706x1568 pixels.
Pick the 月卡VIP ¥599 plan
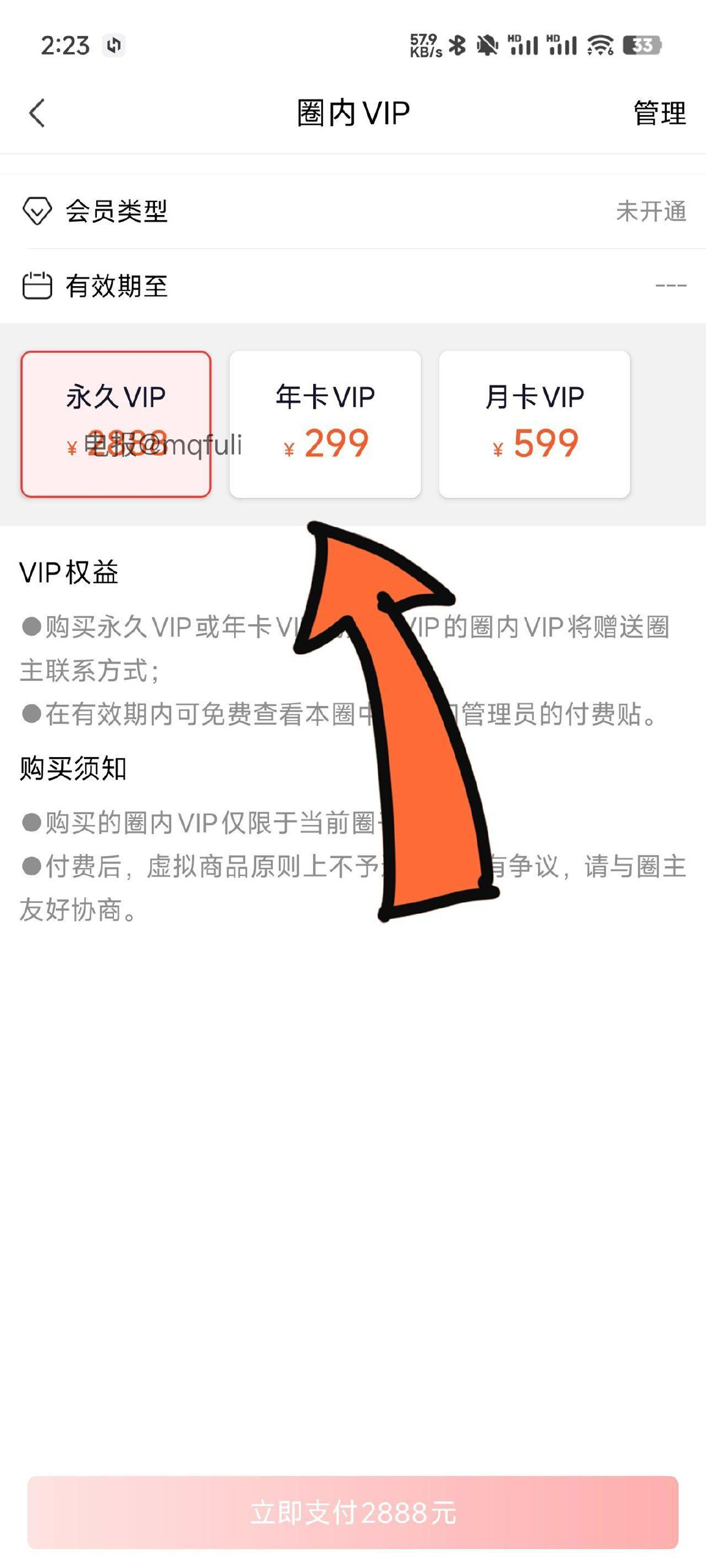point(534,424)
